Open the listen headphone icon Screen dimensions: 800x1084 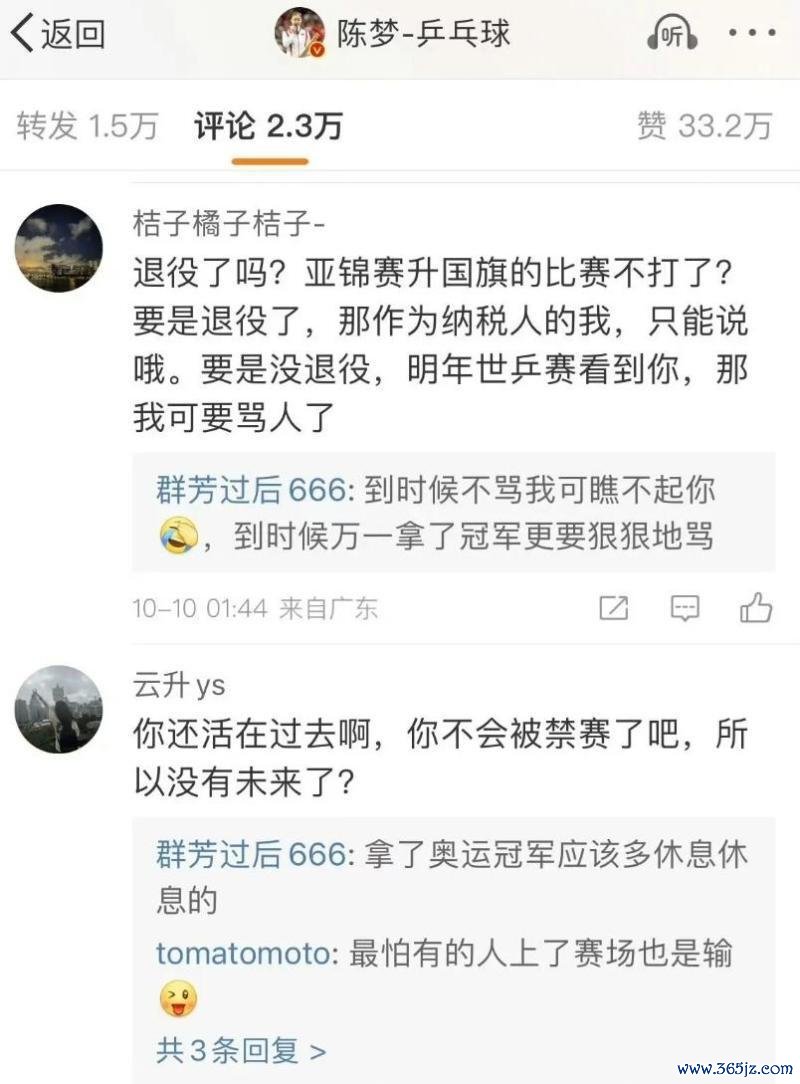click(x=673, y=35)
